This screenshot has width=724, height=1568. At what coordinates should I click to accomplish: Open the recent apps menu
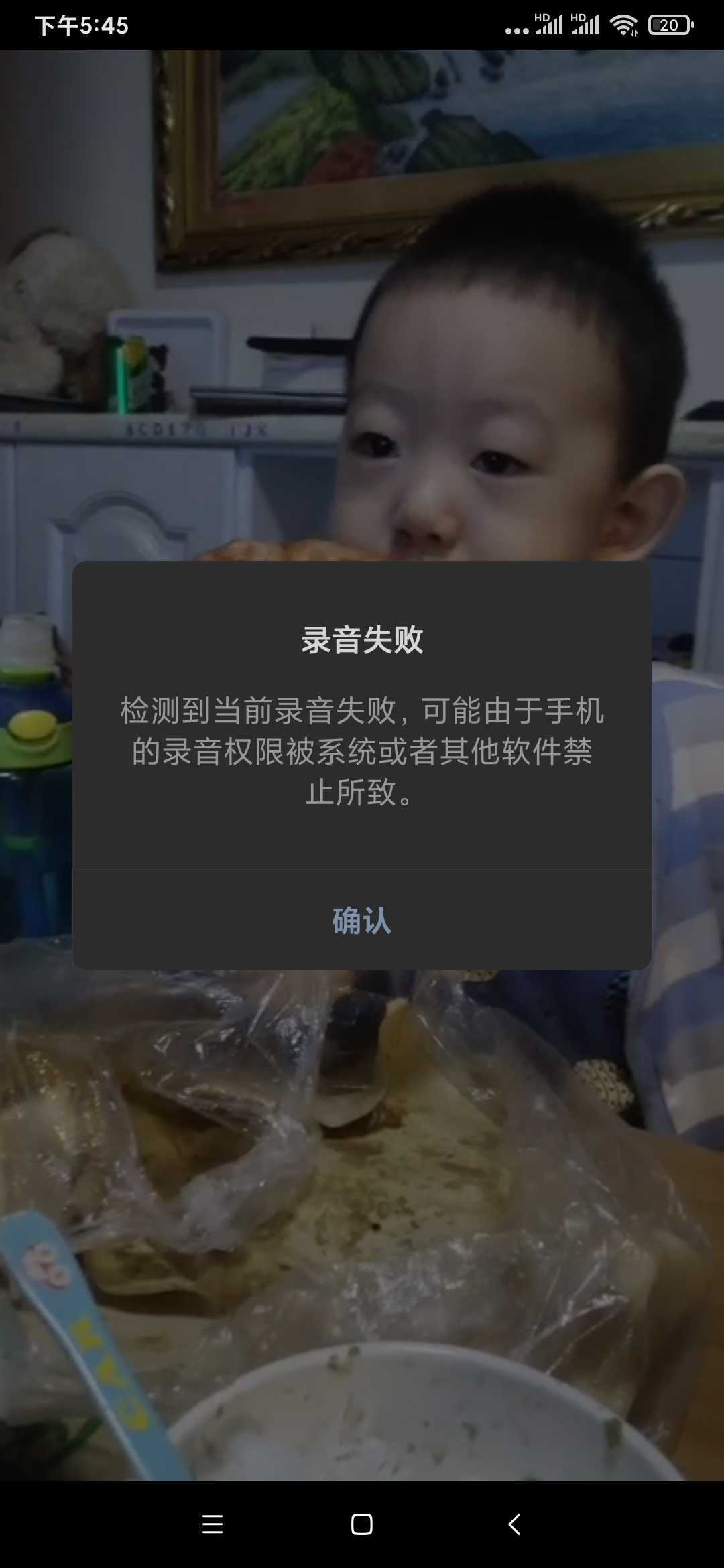click(x=213, y=1524)
